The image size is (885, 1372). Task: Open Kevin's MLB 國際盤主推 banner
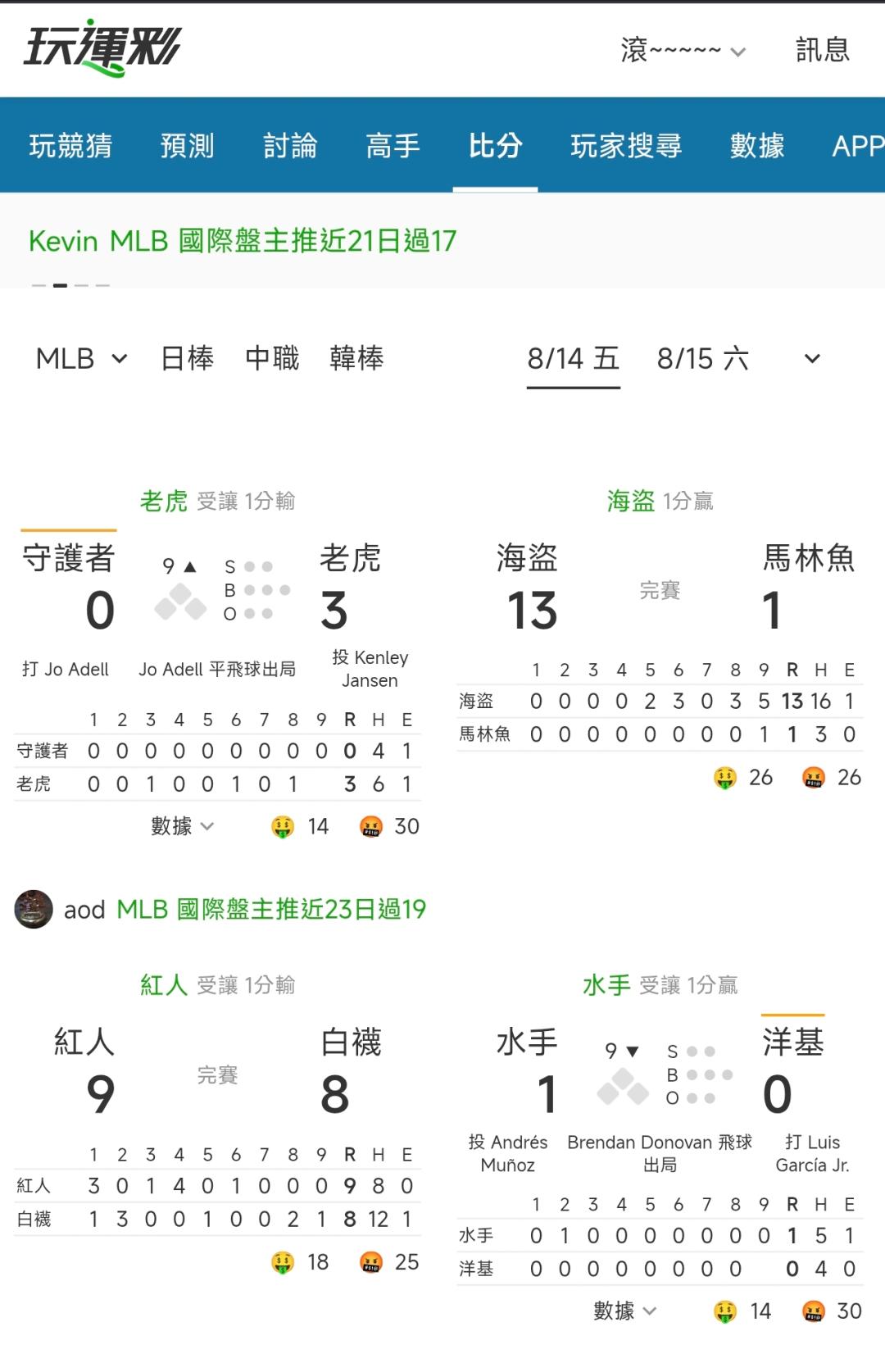(243, 241)
